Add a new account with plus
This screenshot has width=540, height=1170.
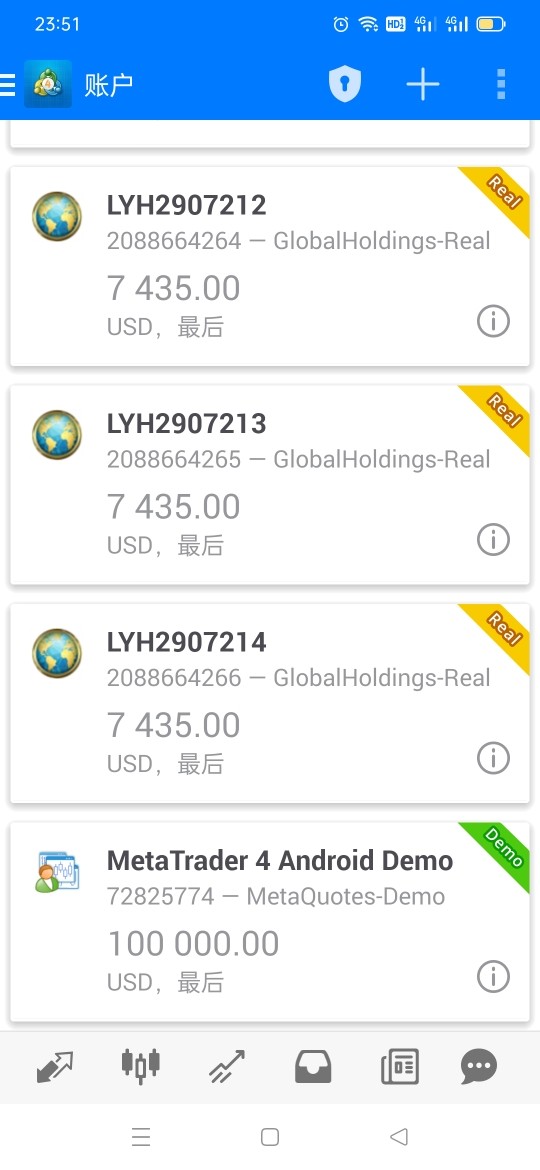click(x=423, y=84)
